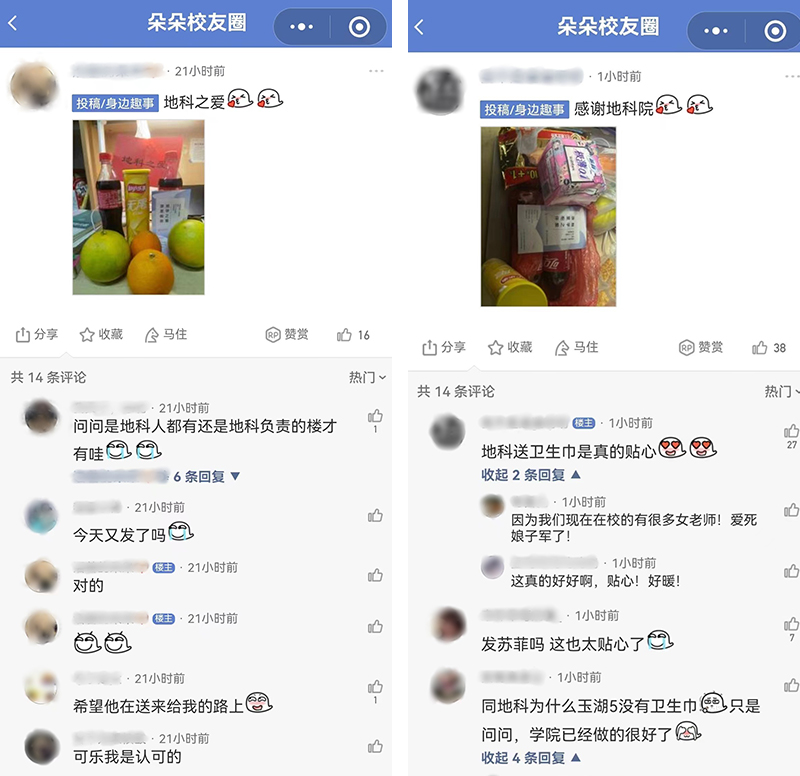Like the comment 今天又发了吗
800x776 pixels.
[375, 516]
